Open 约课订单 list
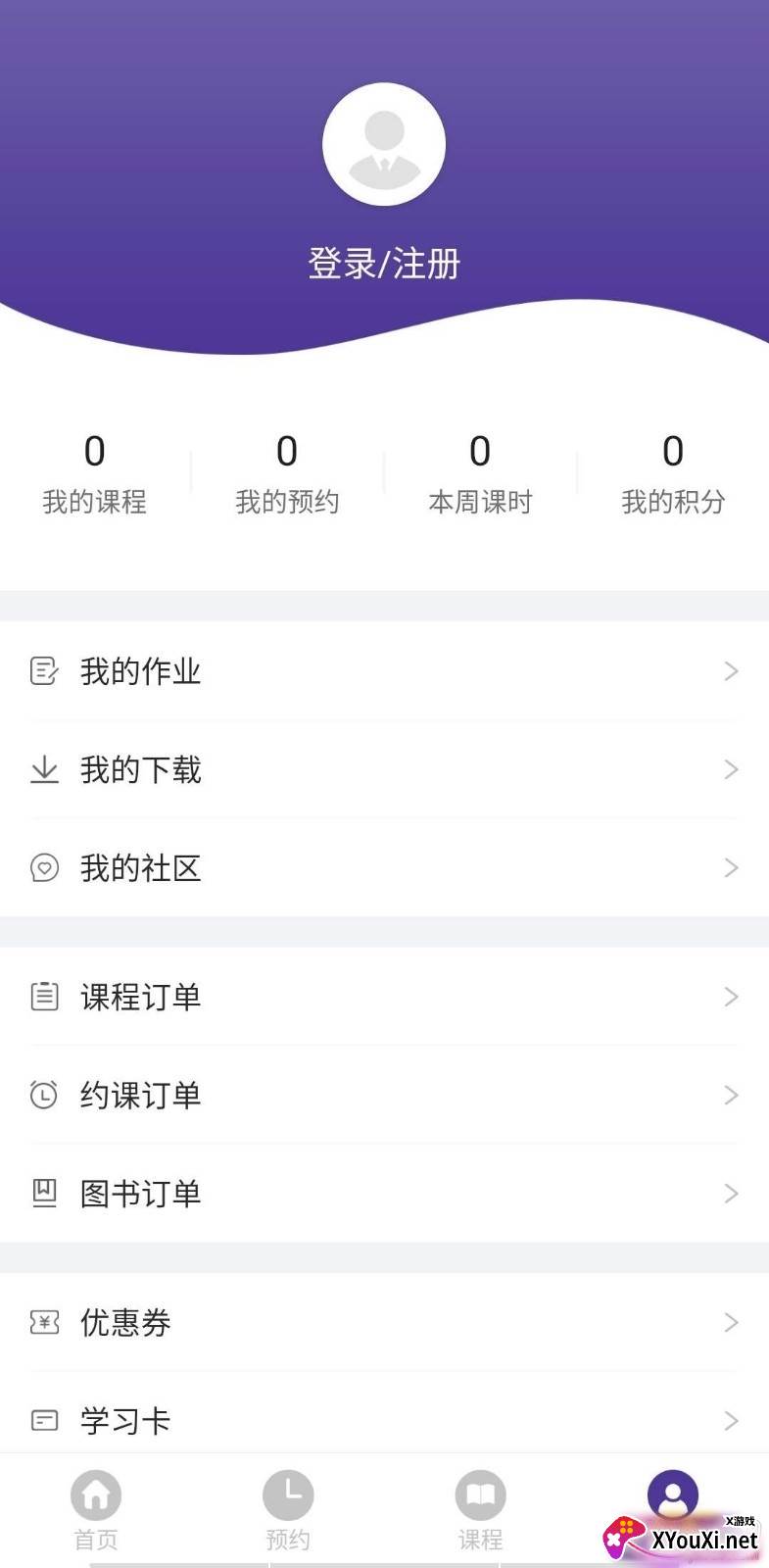Screen dimensions: 769x1568 (384, 1095)
